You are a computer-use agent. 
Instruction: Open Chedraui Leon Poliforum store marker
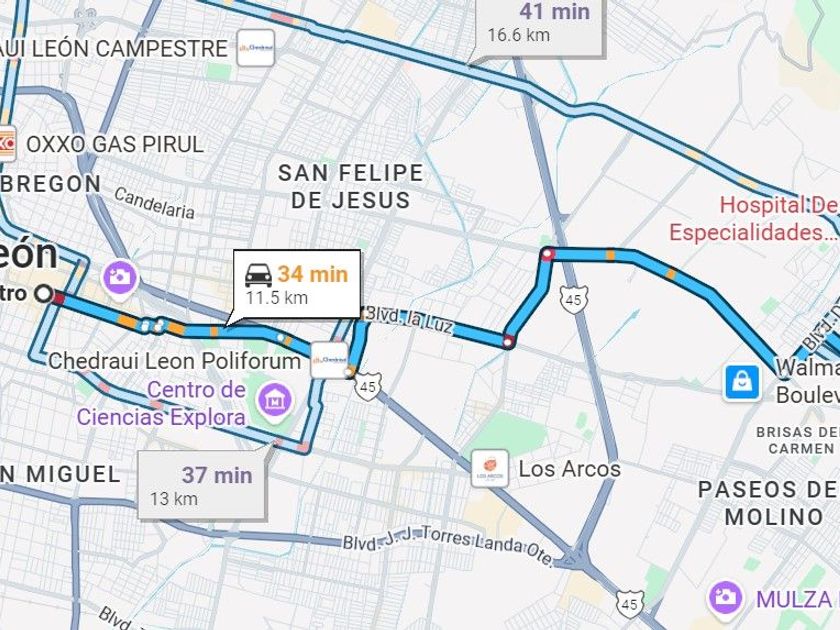click(329, 360)
